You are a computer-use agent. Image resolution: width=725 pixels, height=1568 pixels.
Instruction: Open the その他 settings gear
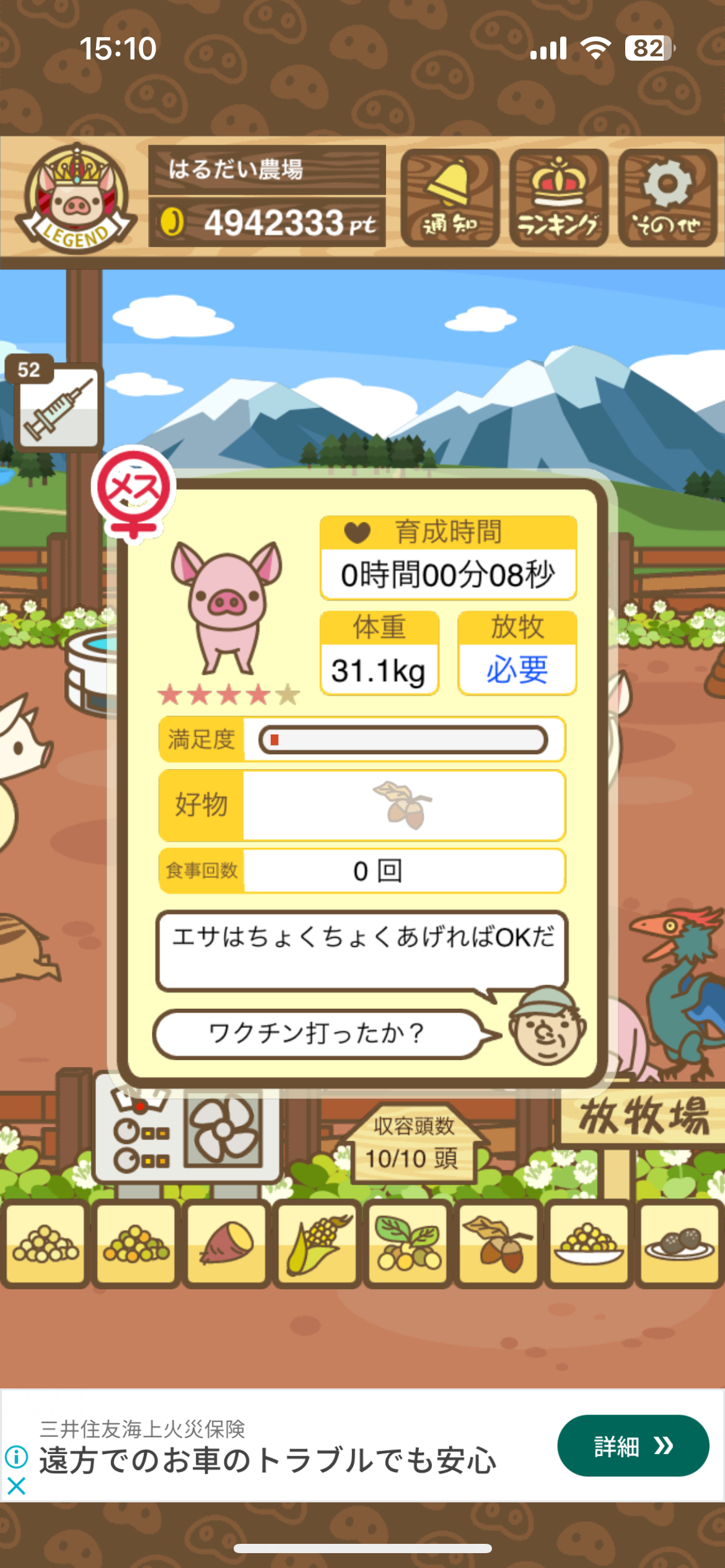[667, 198]
